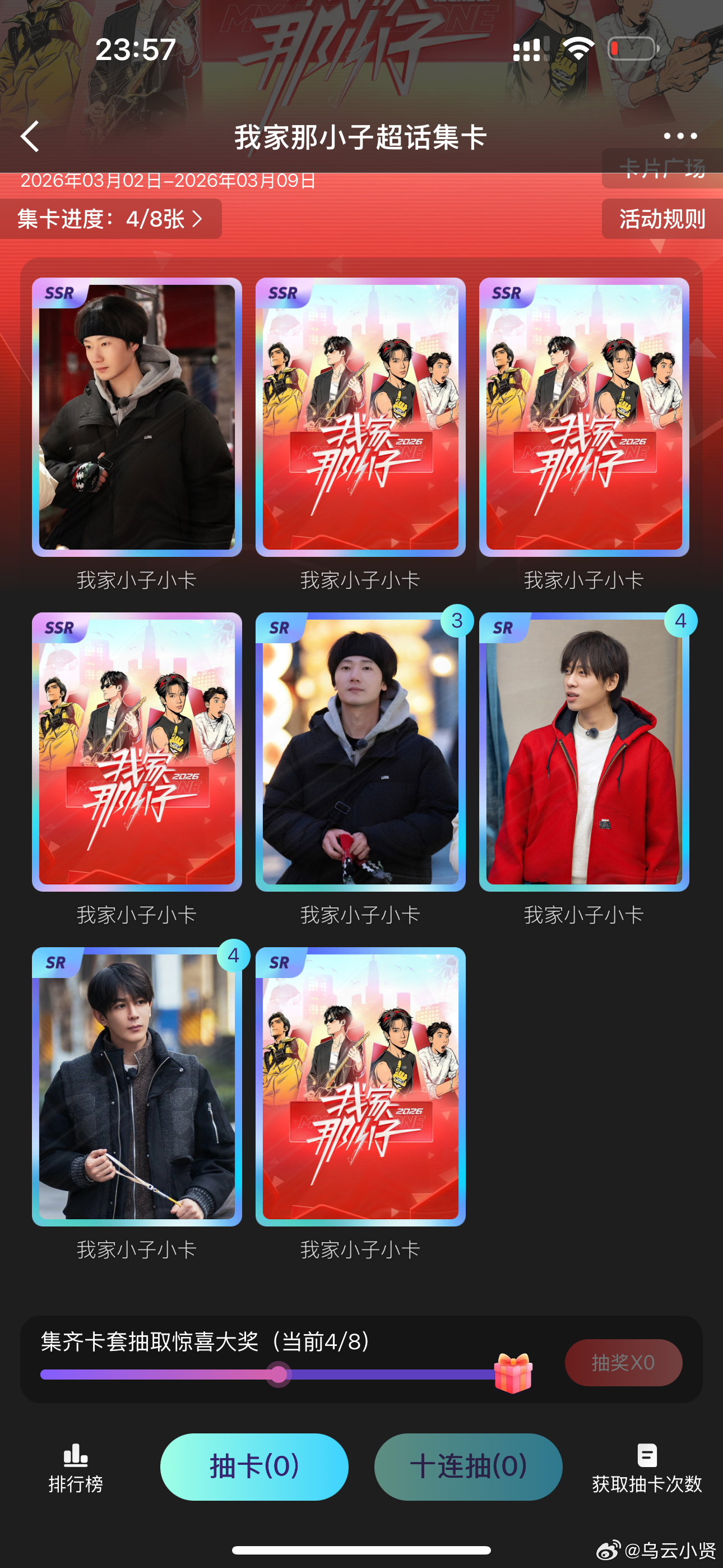Tap the 抽卡(0) draw button
This screenshot has height=1568, width=723.
click(253, 1467)
